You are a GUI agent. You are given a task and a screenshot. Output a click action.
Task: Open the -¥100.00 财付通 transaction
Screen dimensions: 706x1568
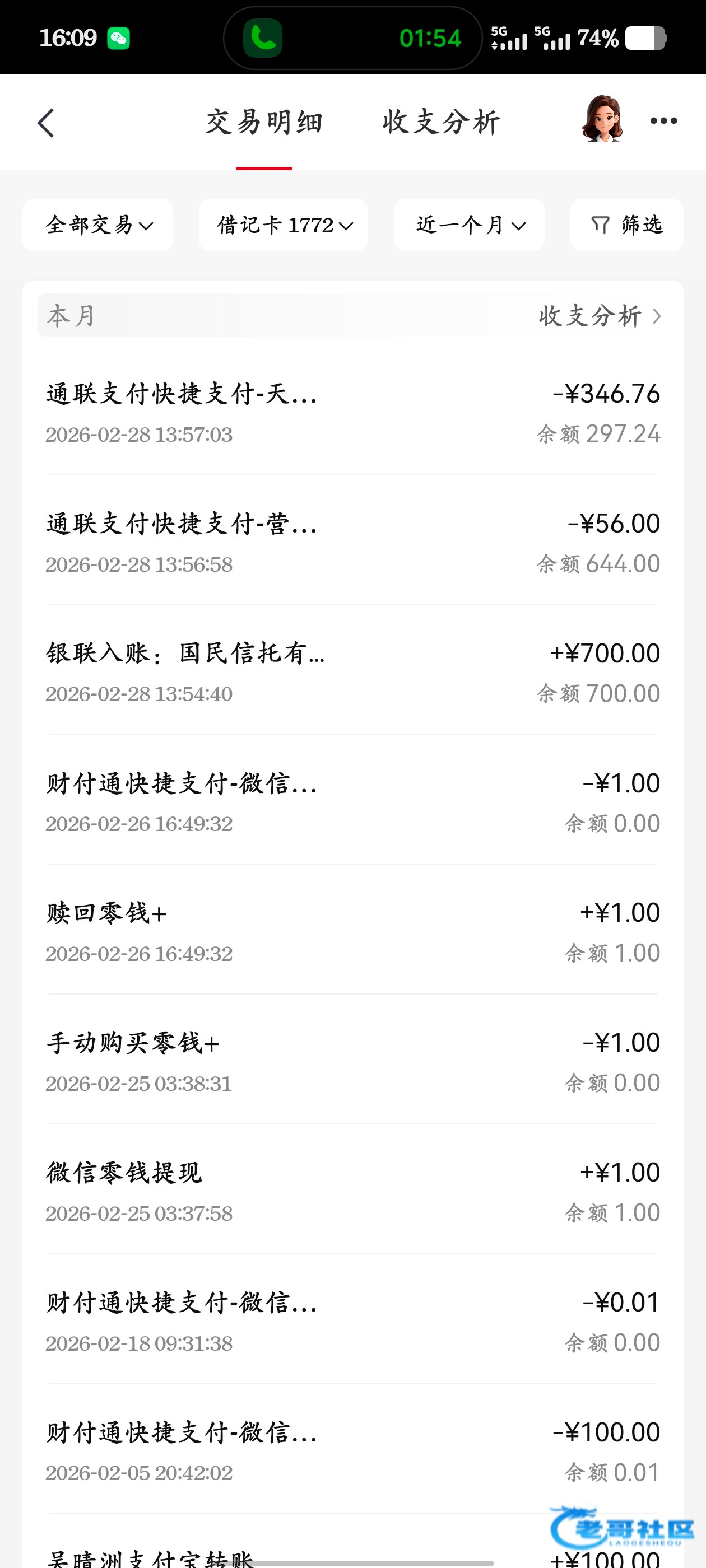[352, 1451]
